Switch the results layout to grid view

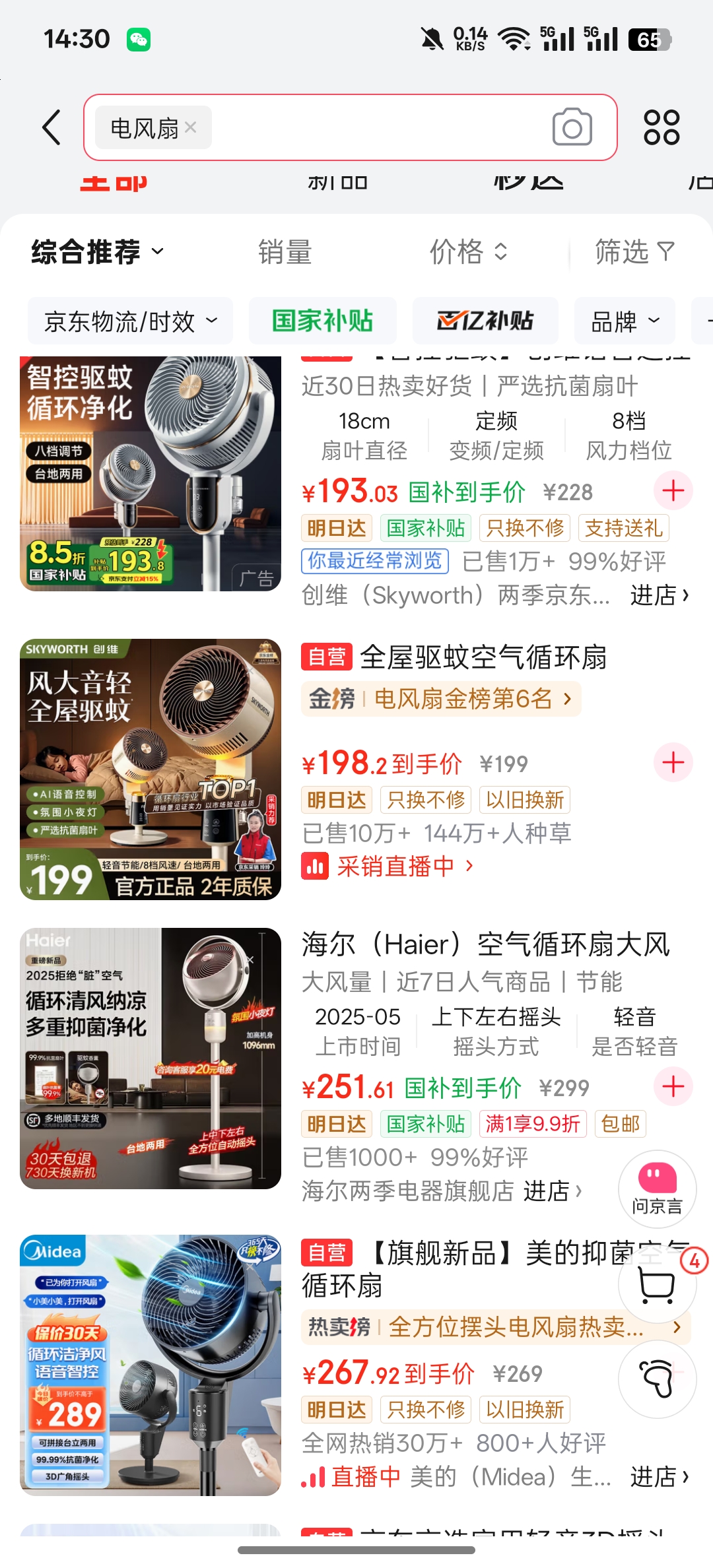(662, 127)
